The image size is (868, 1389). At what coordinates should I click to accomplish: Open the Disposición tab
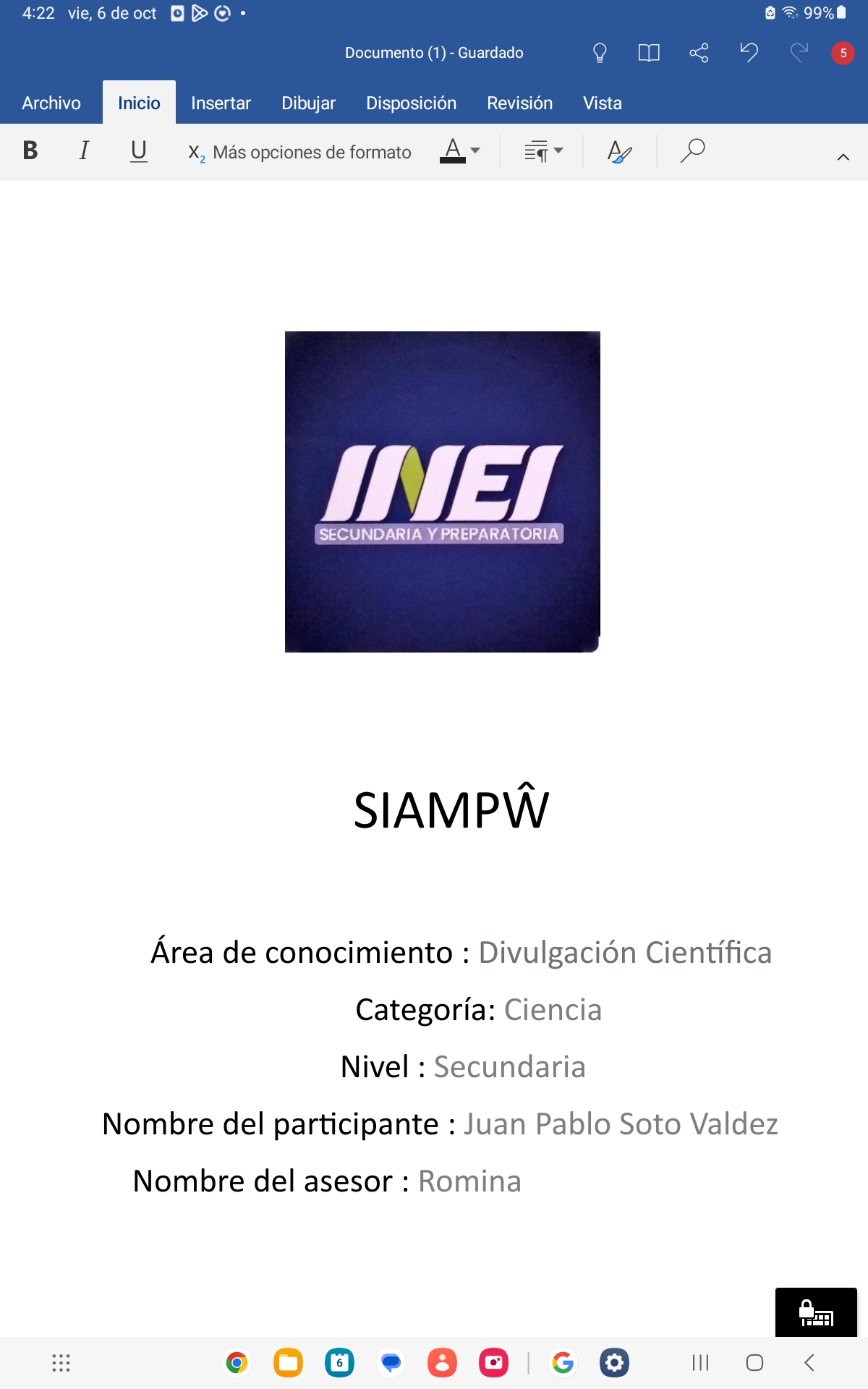411,103
